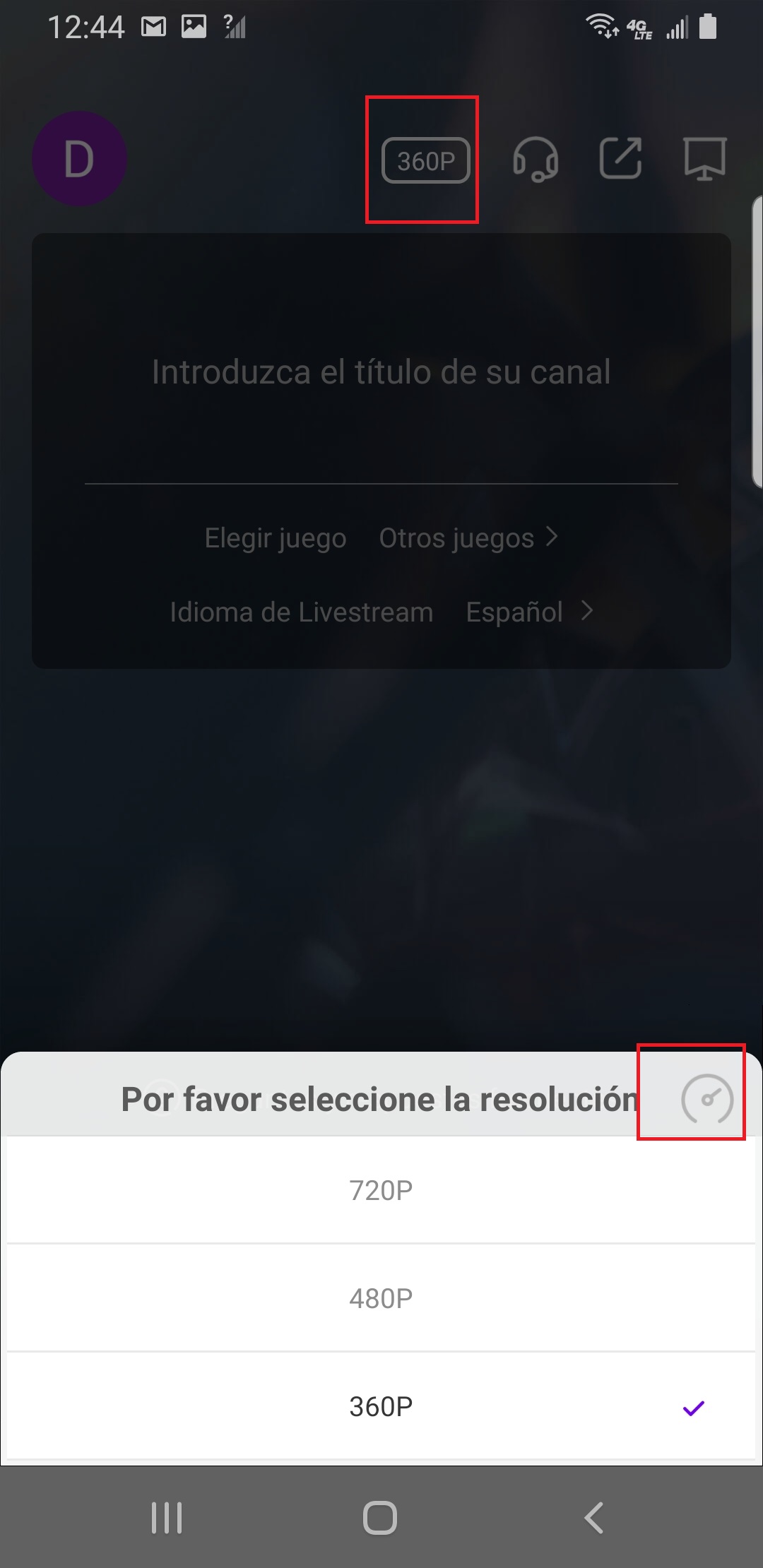Screen dimensions: 763x1568
Task: Select the 720P resolution option
Action: coord(381,1190)
